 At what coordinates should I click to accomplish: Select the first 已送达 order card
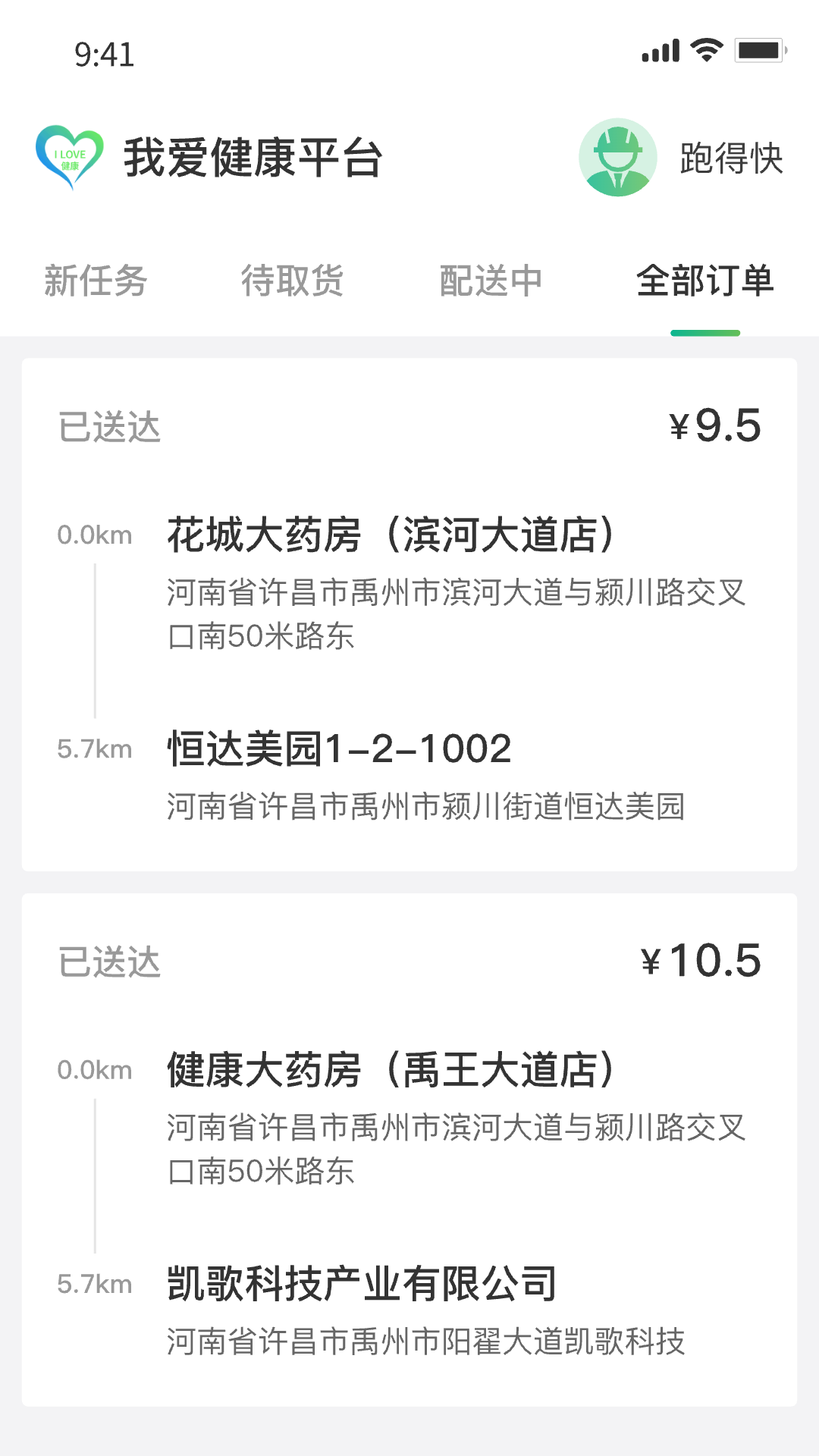[409, 614]
